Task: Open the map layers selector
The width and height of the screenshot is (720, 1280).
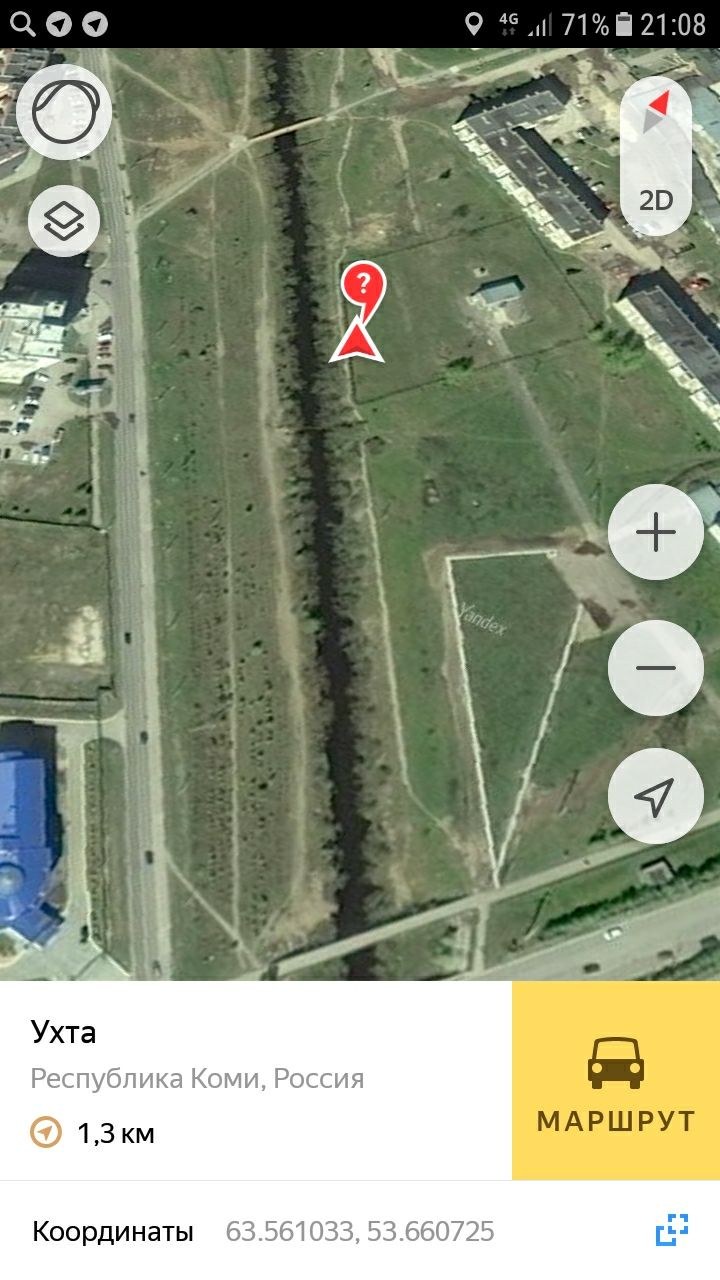Action: (64, 221)
